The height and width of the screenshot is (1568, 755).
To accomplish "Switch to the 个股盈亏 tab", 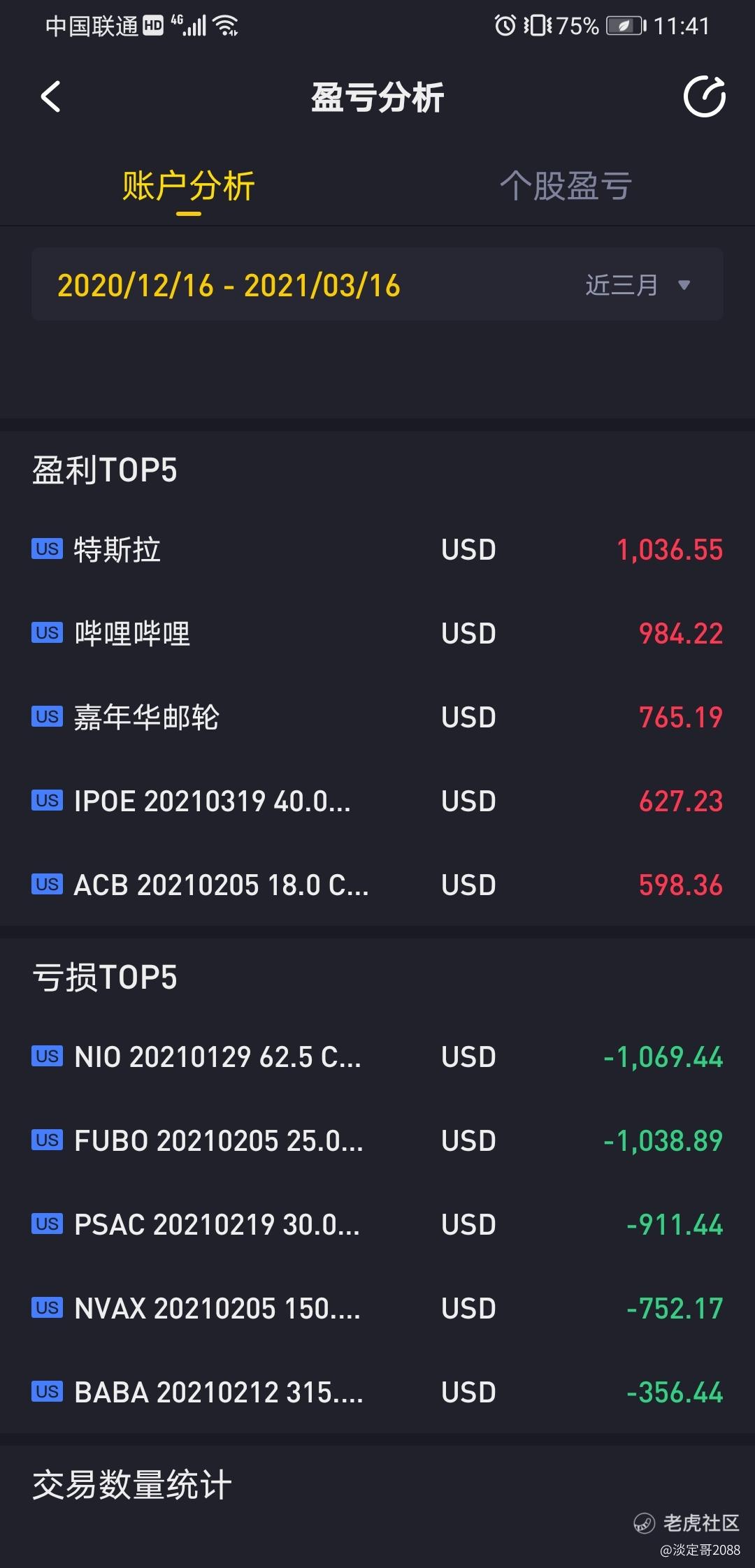I will coord(566,186).
